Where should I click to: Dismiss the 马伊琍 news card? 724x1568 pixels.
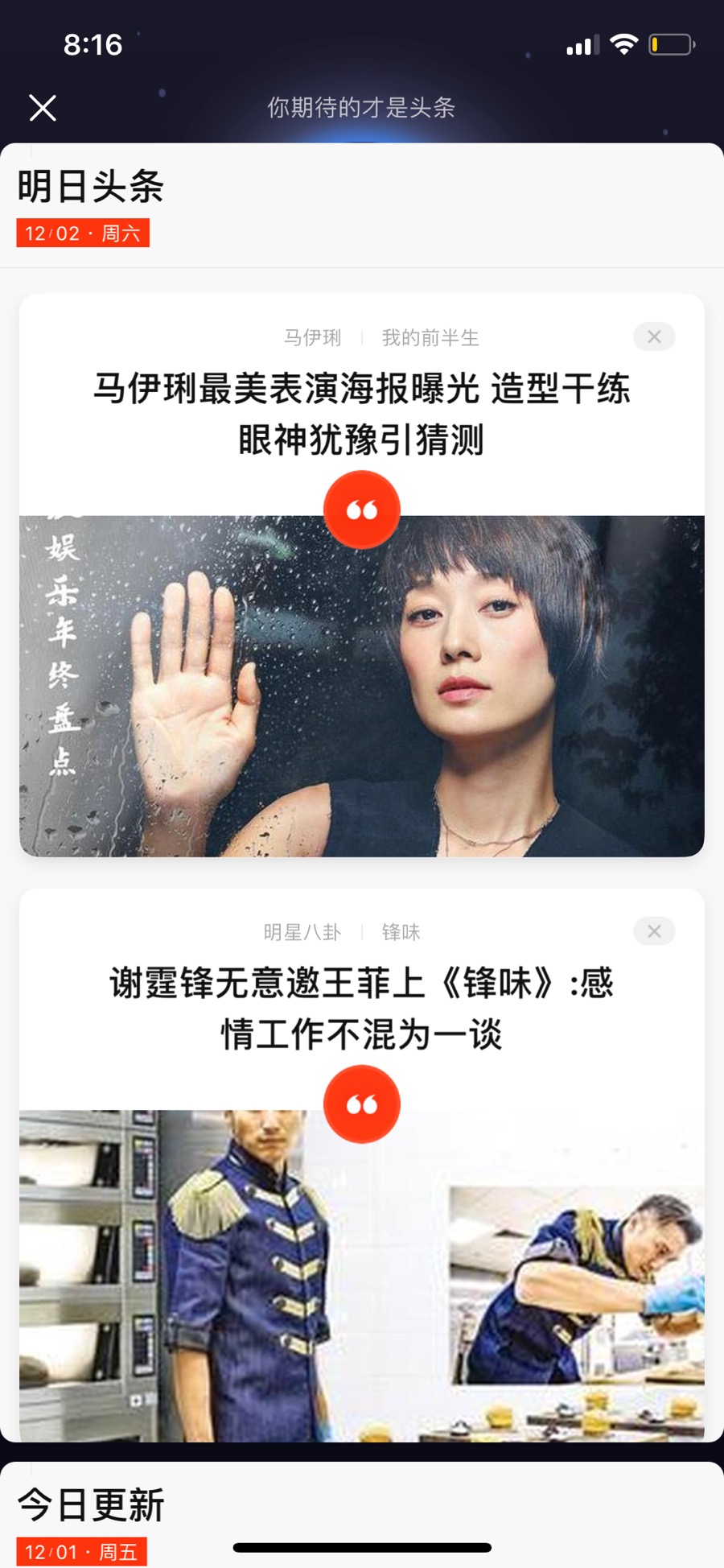[x=654, y=336]
